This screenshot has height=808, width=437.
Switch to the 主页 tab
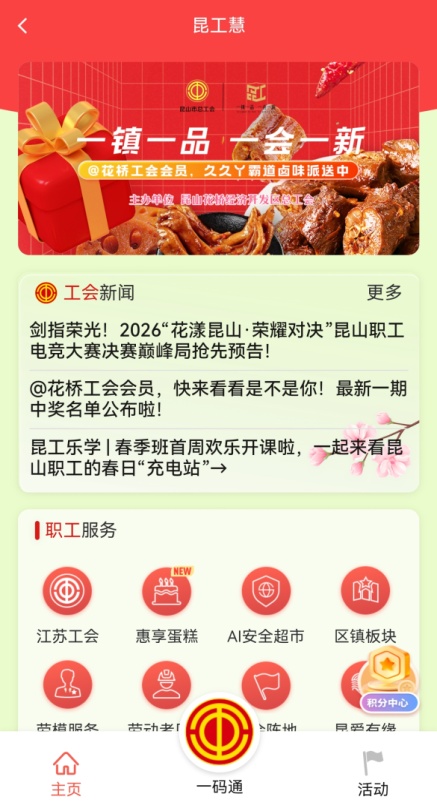pos(66,773)
